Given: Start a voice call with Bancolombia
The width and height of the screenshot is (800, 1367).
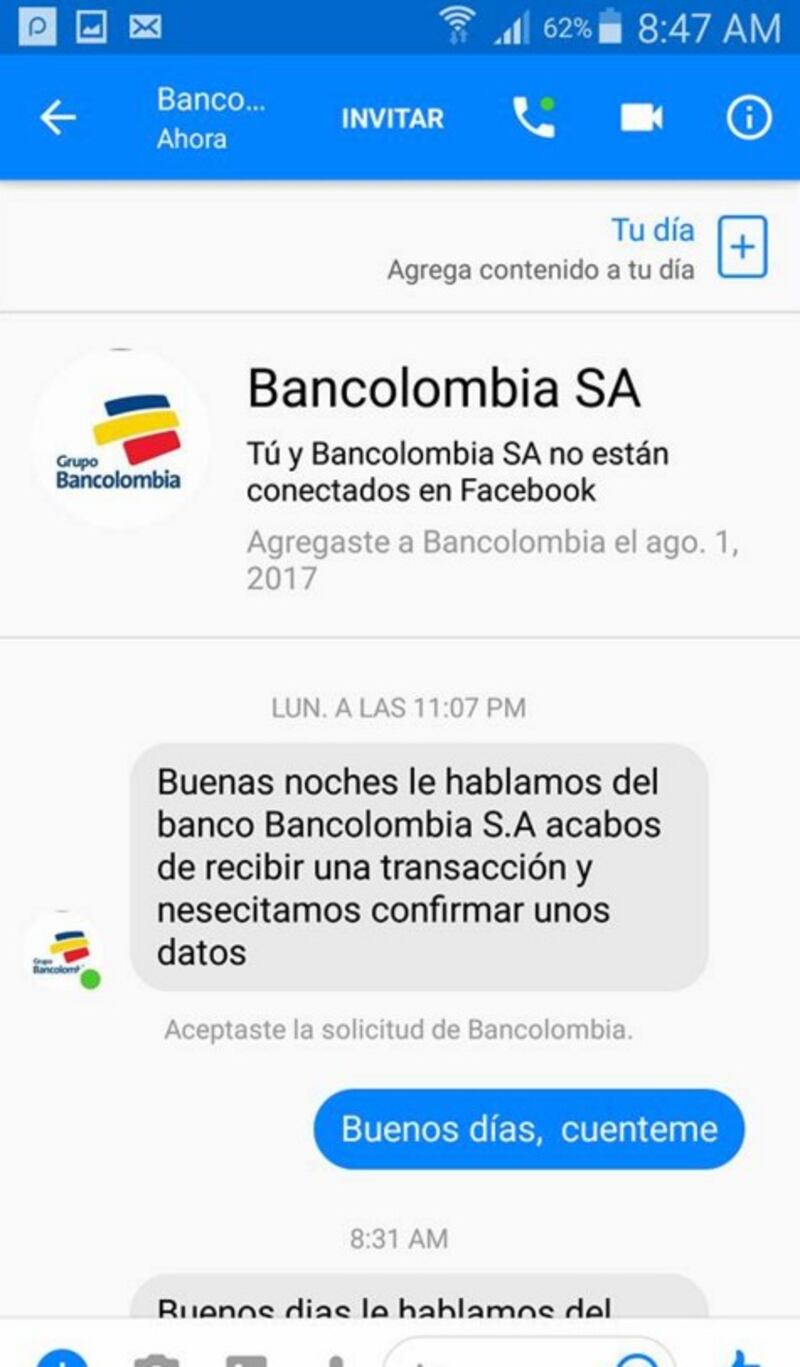Looking at the screenshot, I should click(x=533, y=118).
